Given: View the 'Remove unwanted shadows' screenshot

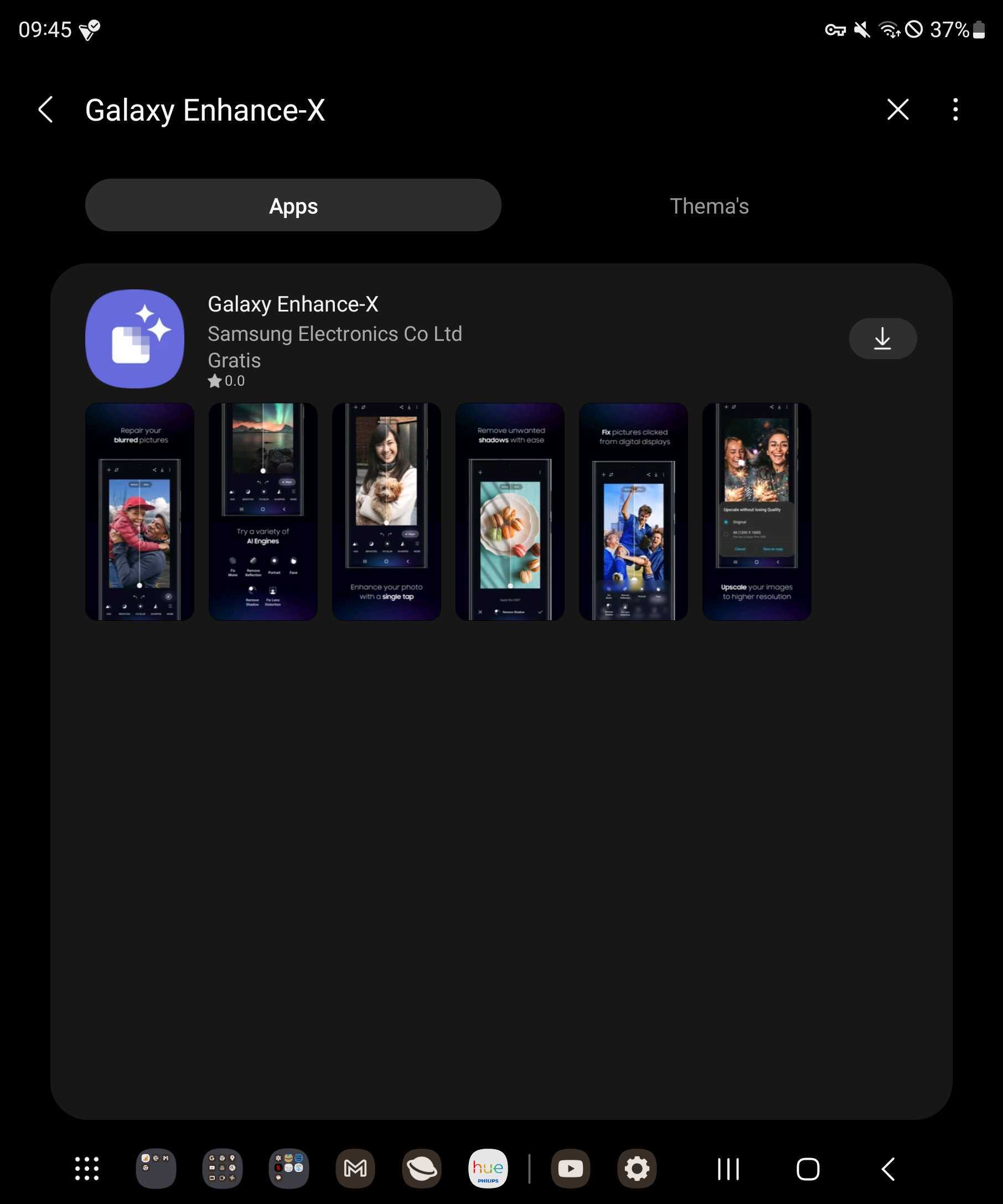Looking at the screenshot, I should (x=510, y=511).
